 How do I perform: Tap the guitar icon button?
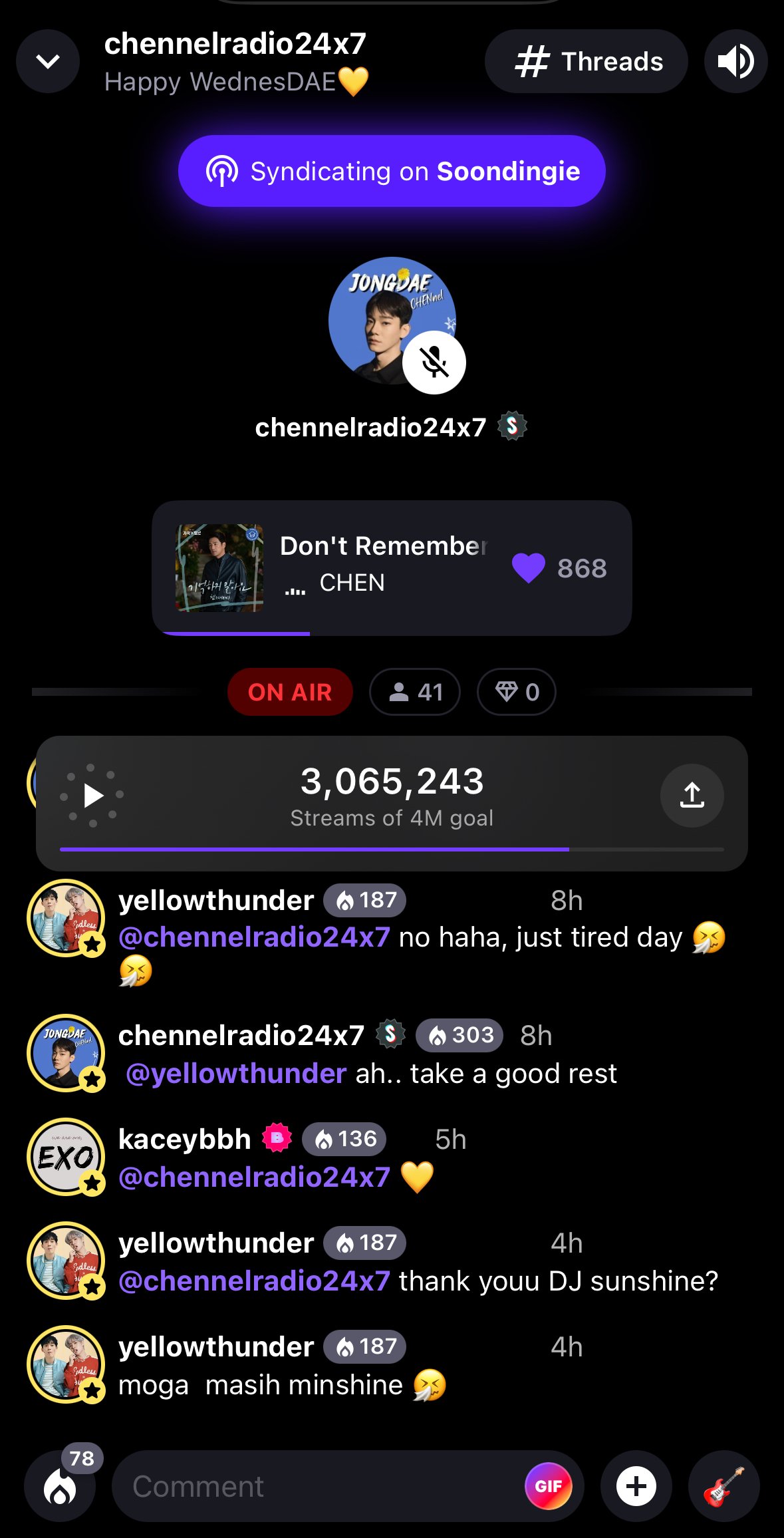point(723,1486)
